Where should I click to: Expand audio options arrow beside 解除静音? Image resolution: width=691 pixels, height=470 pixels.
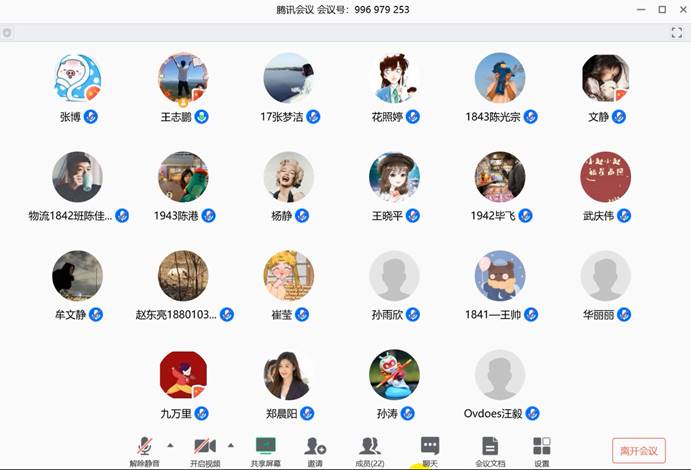(170, 445)
